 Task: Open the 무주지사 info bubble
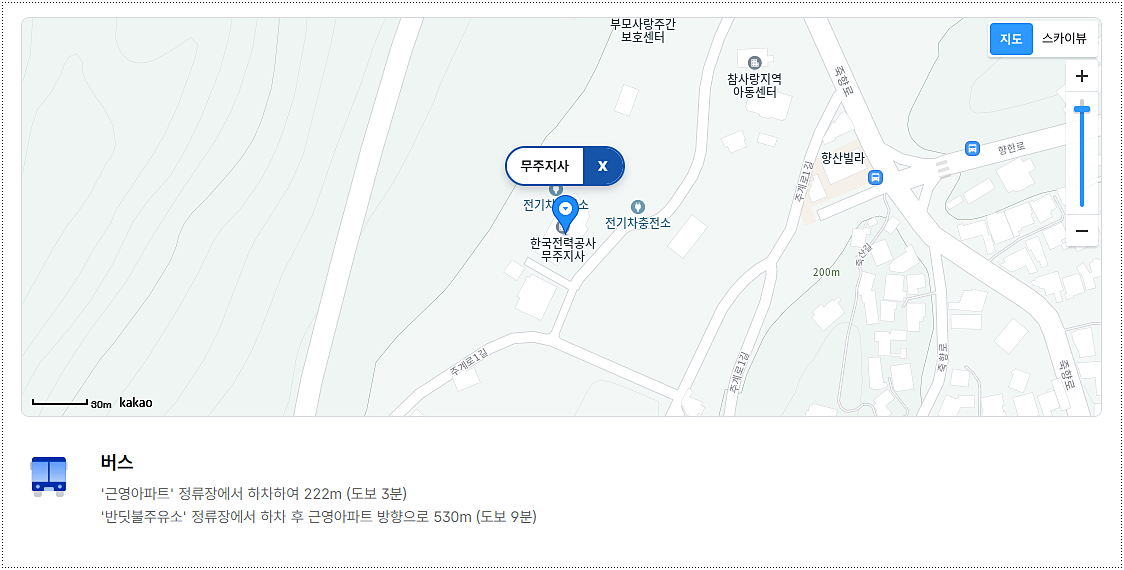click(545, 166)
